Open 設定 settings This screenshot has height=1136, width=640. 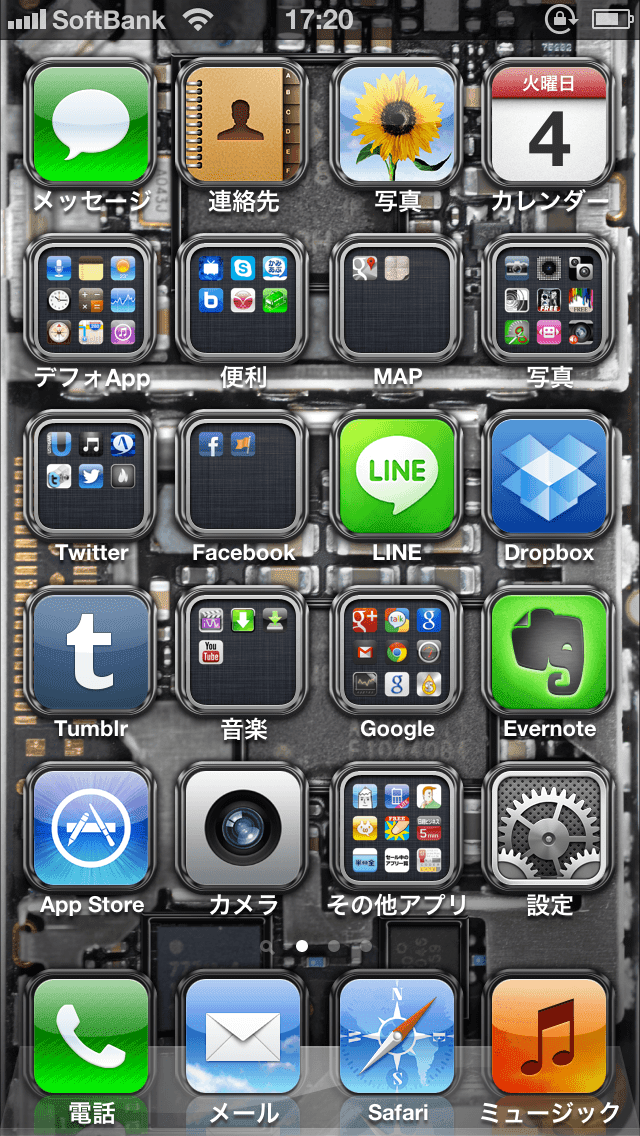pyautogui.click(x=549, y=827)
